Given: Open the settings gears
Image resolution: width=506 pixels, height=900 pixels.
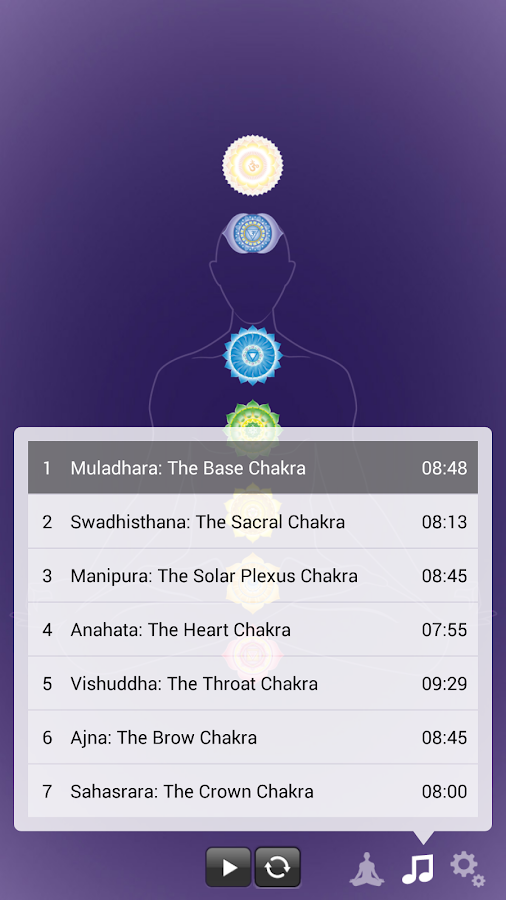Looking at the screenshot, I should (x=468, y=869).
